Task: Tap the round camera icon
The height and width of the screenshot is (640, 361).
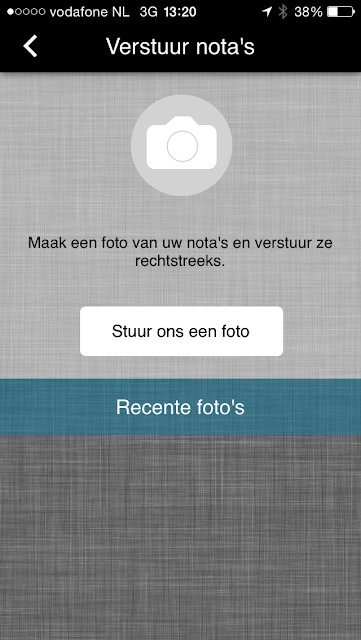Action: point(181,145)
